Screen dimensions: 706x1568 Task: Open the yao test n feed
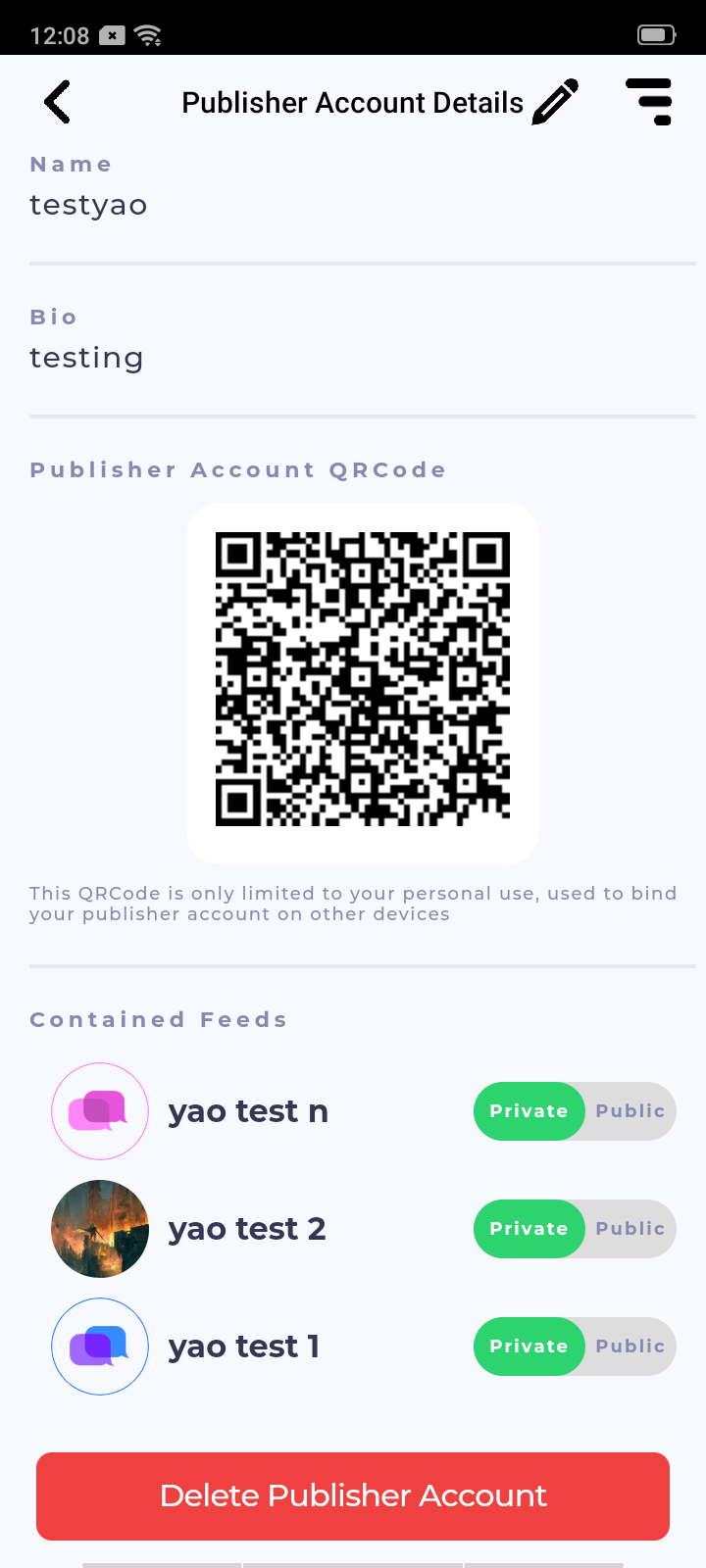point(247,1111)
